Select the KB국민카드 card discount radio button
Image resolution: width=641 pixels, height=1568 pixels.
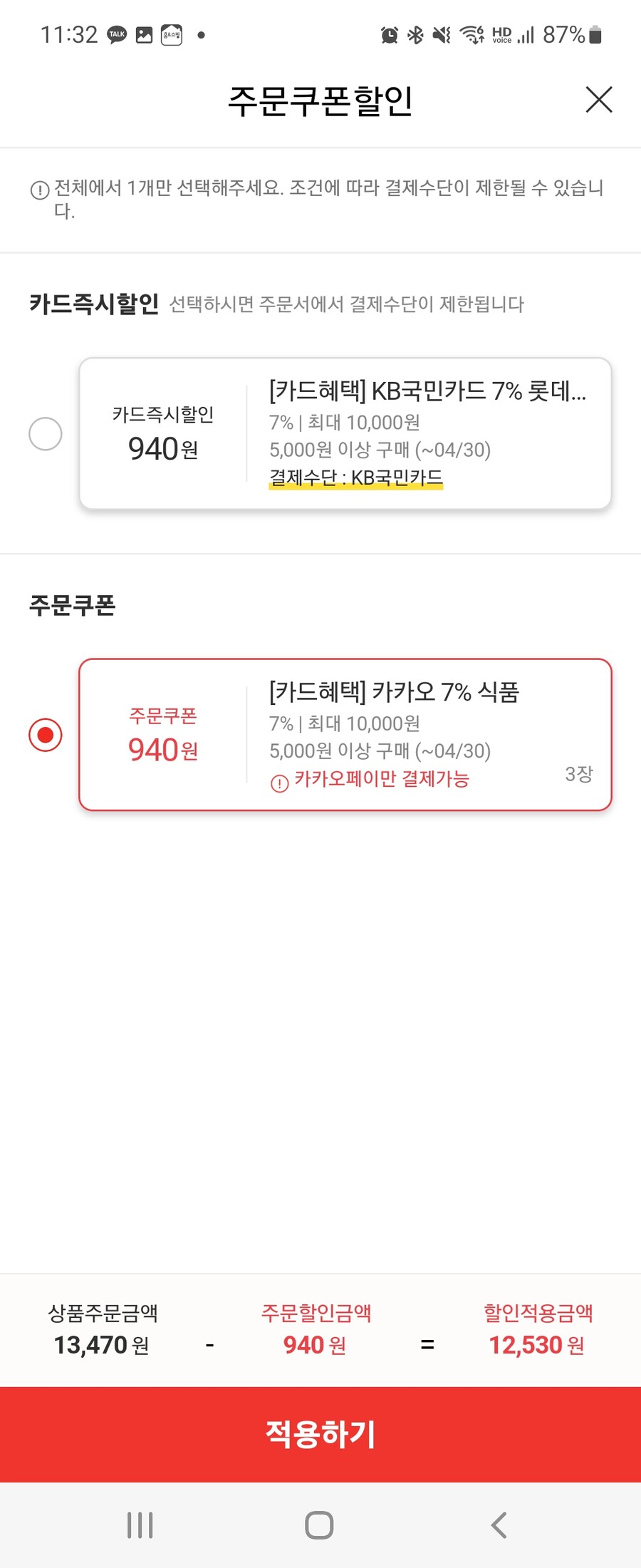pyautogui.click(x=46, y=433)
